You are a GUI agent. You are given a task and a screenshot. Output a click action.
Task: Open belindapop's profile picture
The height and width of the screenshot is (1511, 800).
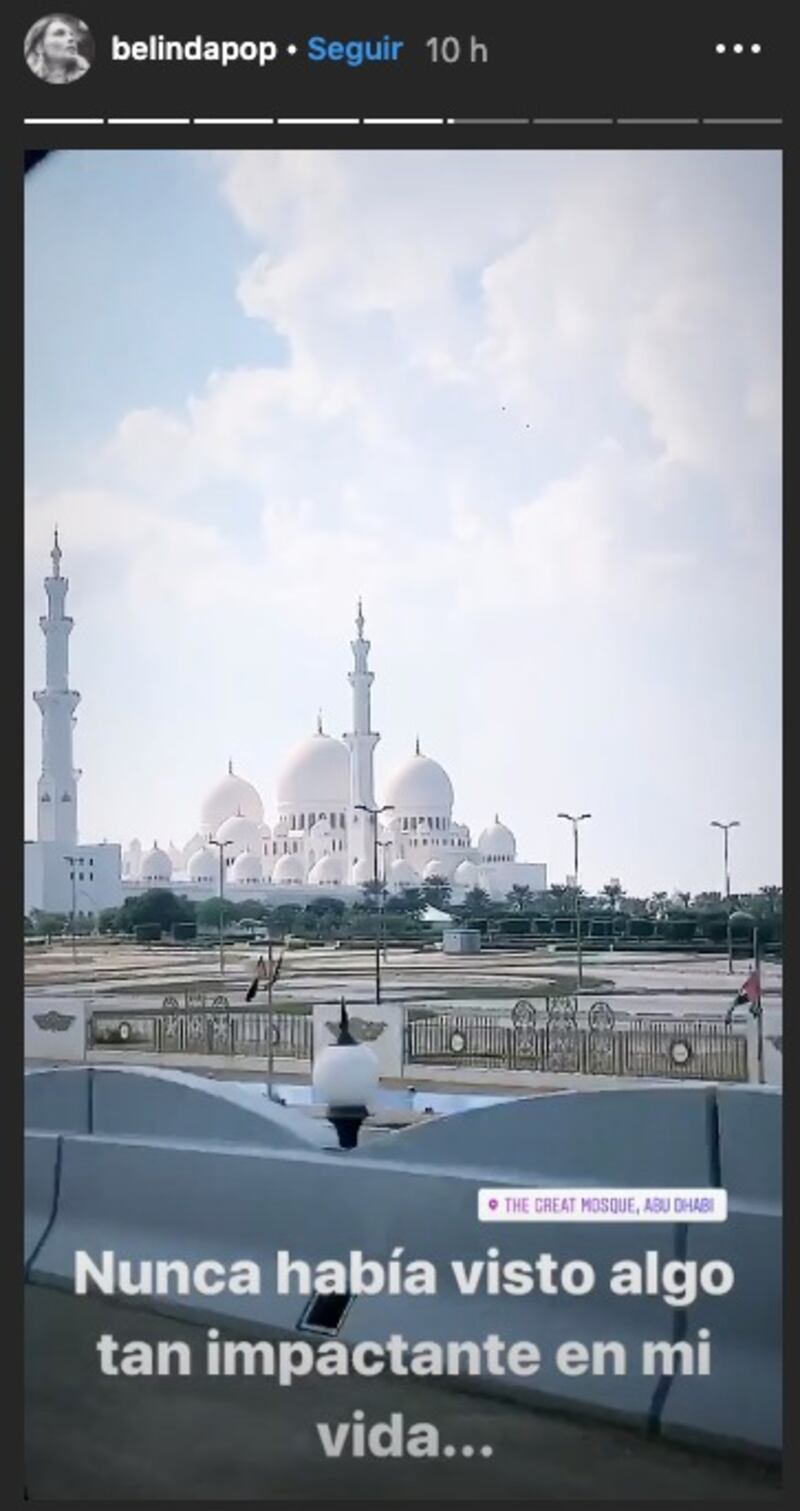(x=58, y=49)
